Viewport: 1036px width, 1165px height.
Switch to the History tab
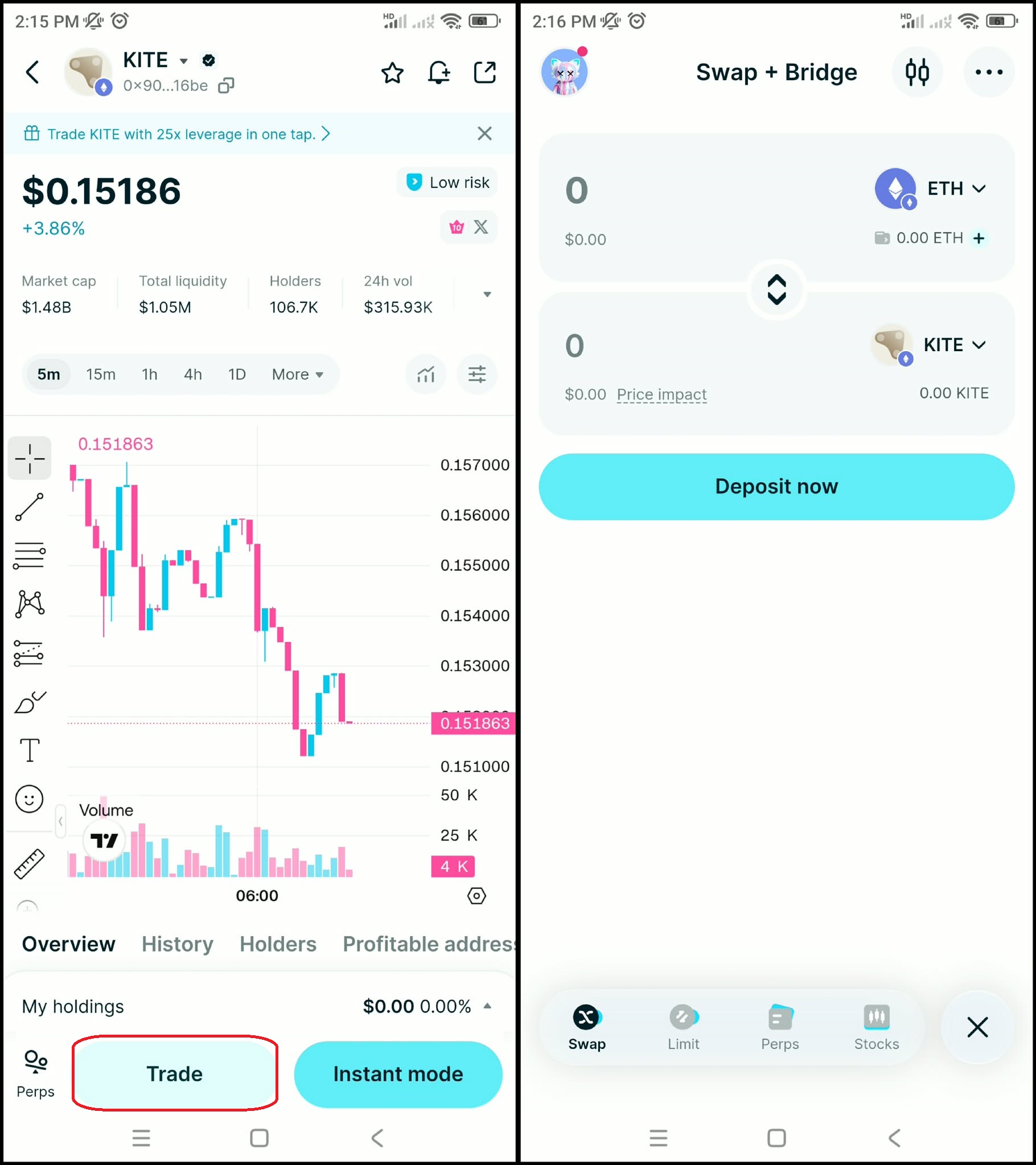point(178,944)
